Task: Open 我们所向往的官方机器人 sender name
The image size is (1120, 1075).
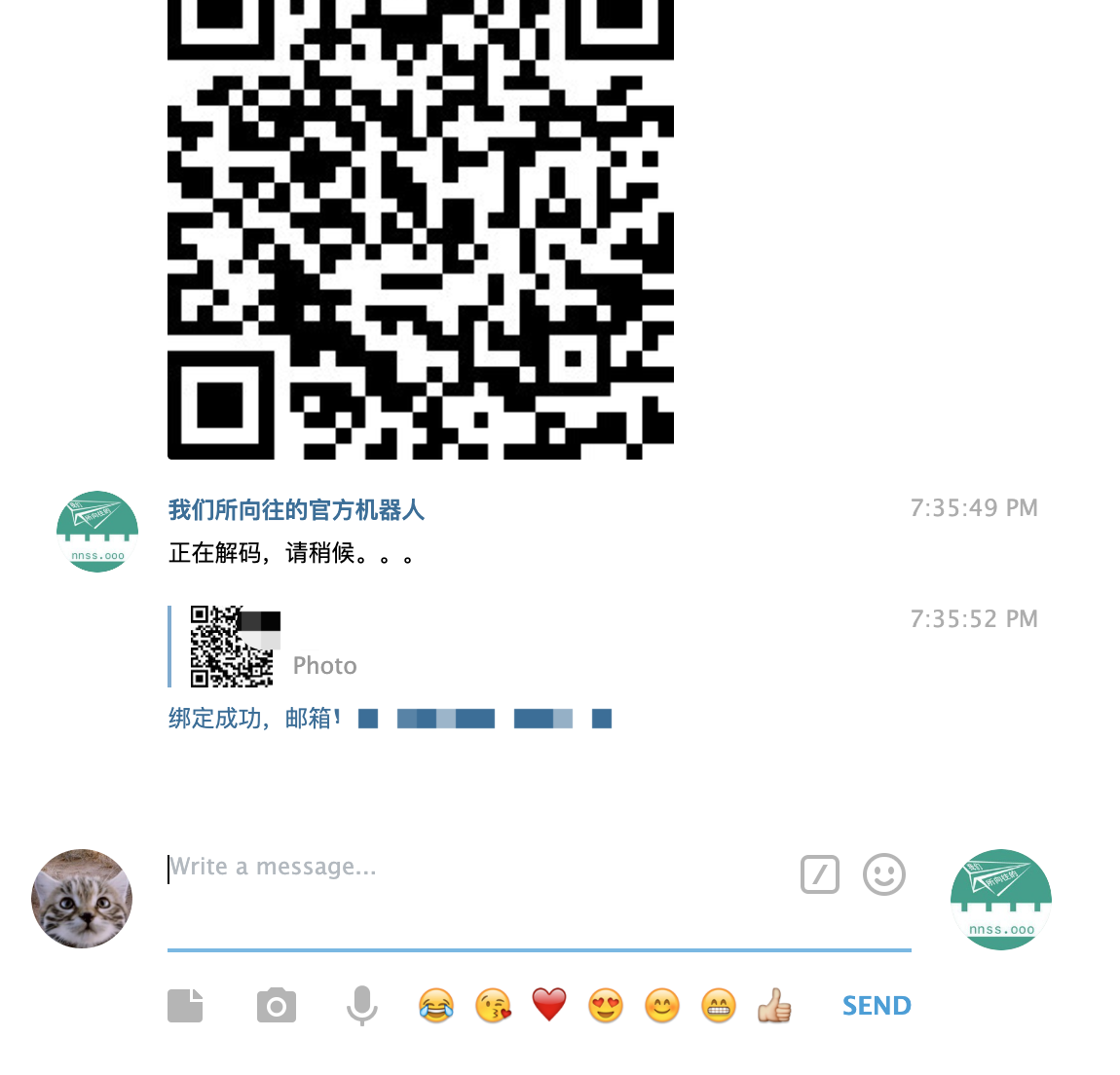Action: click(x=296, y=509)
